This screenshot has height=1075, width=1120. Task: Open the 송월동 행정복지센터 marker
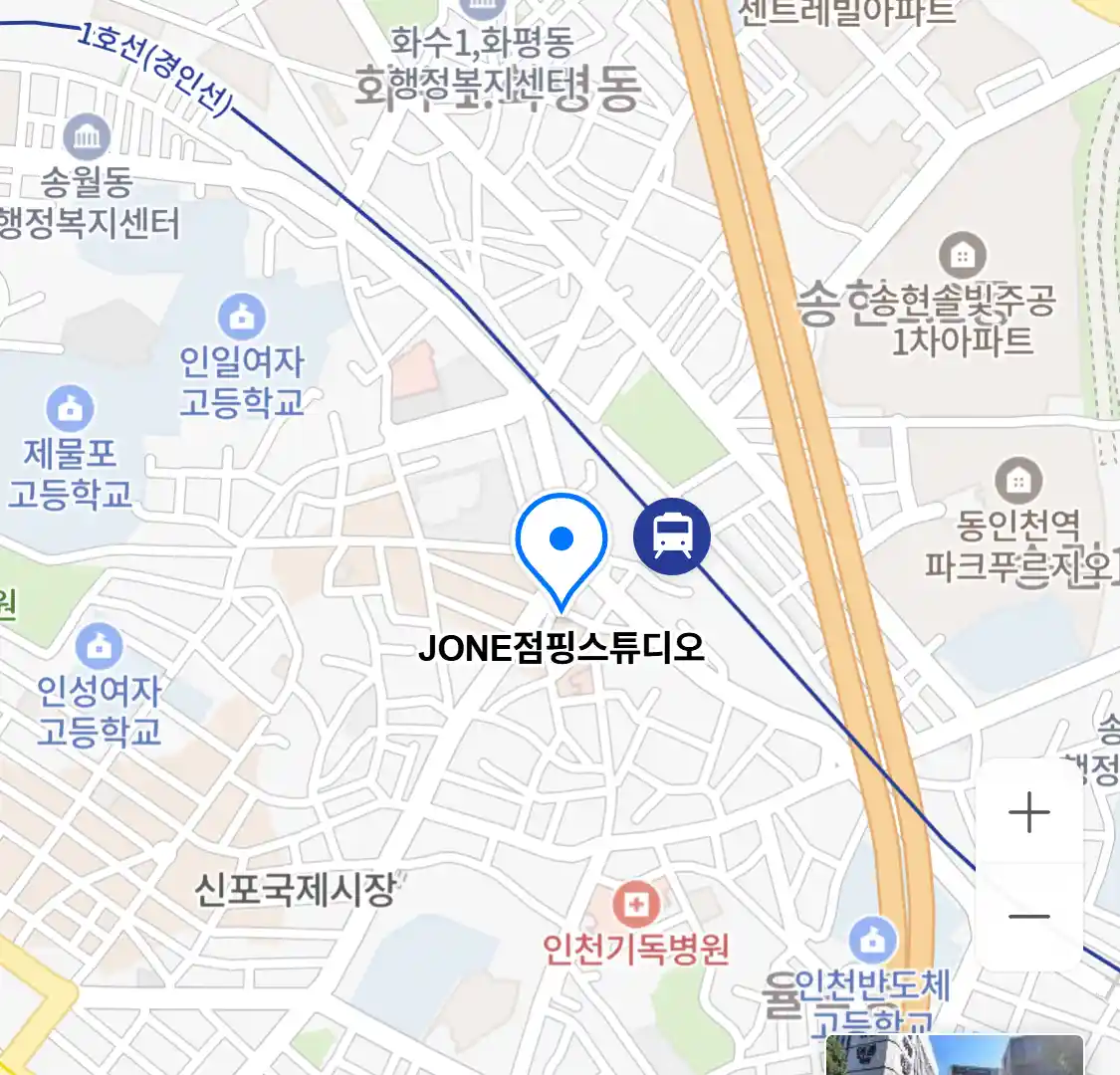(x=88, y=137)
